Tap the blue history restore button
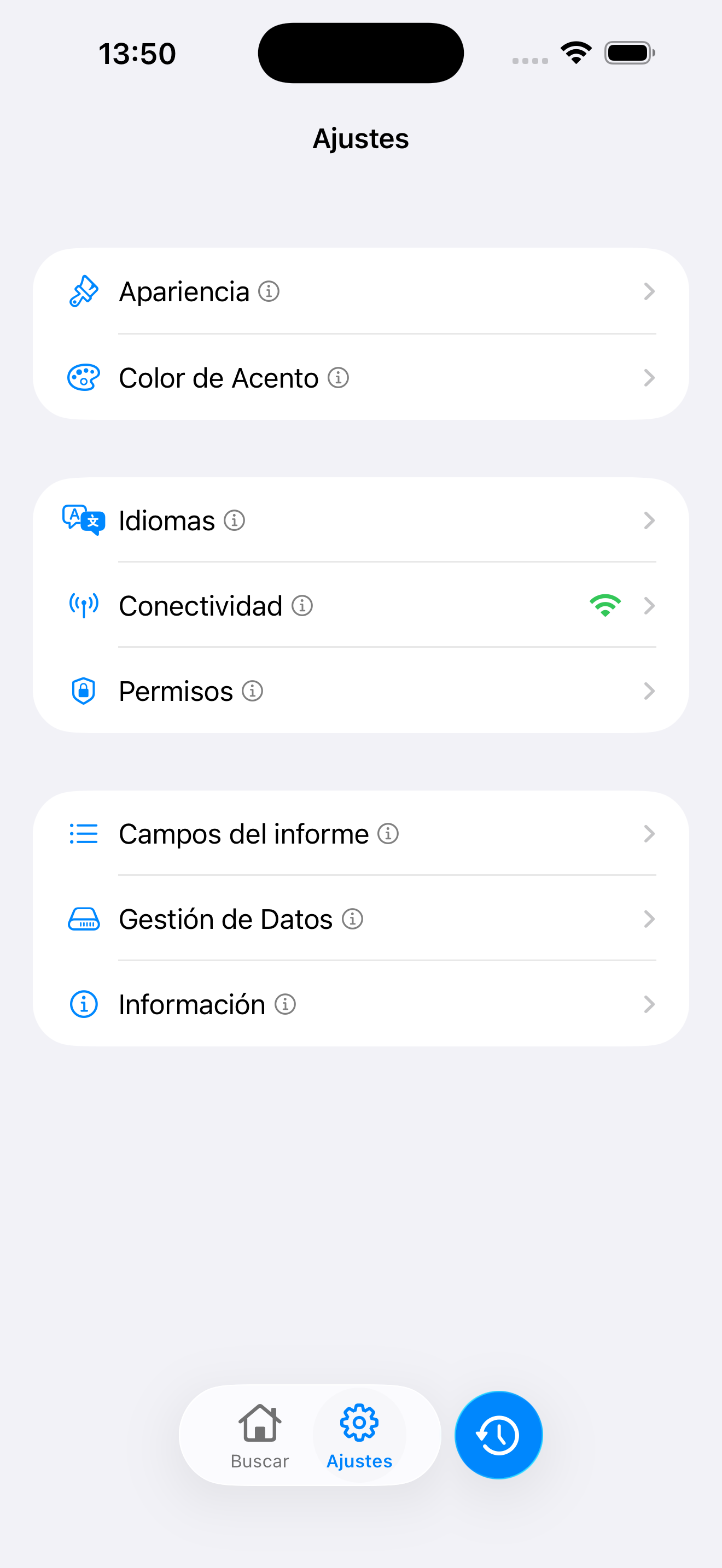Screen dimensions: 722x1568 point(498,1435)
